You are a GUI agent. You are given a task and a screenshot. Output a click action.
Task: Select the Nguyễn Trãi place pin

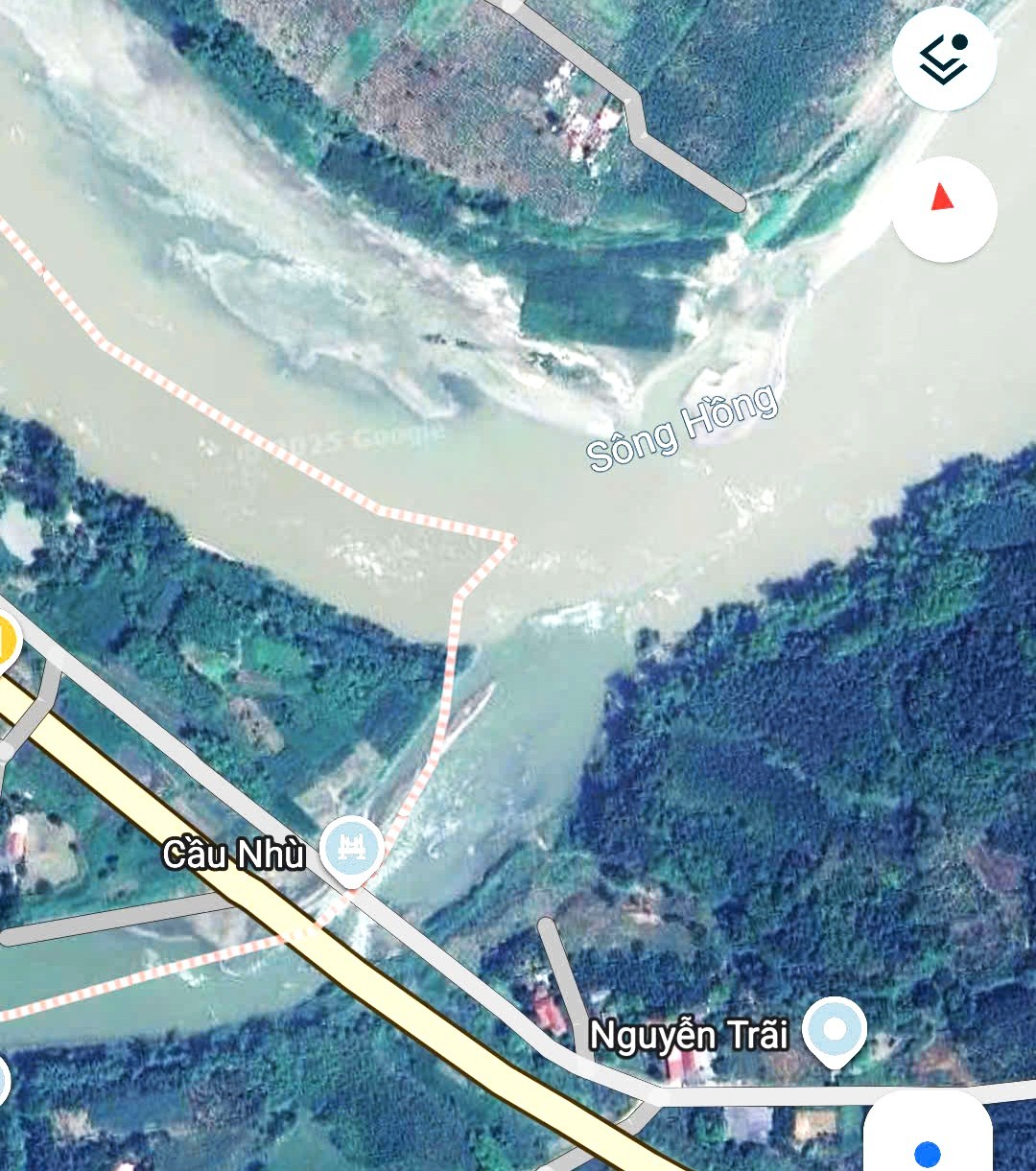[x=835, y=1031]
